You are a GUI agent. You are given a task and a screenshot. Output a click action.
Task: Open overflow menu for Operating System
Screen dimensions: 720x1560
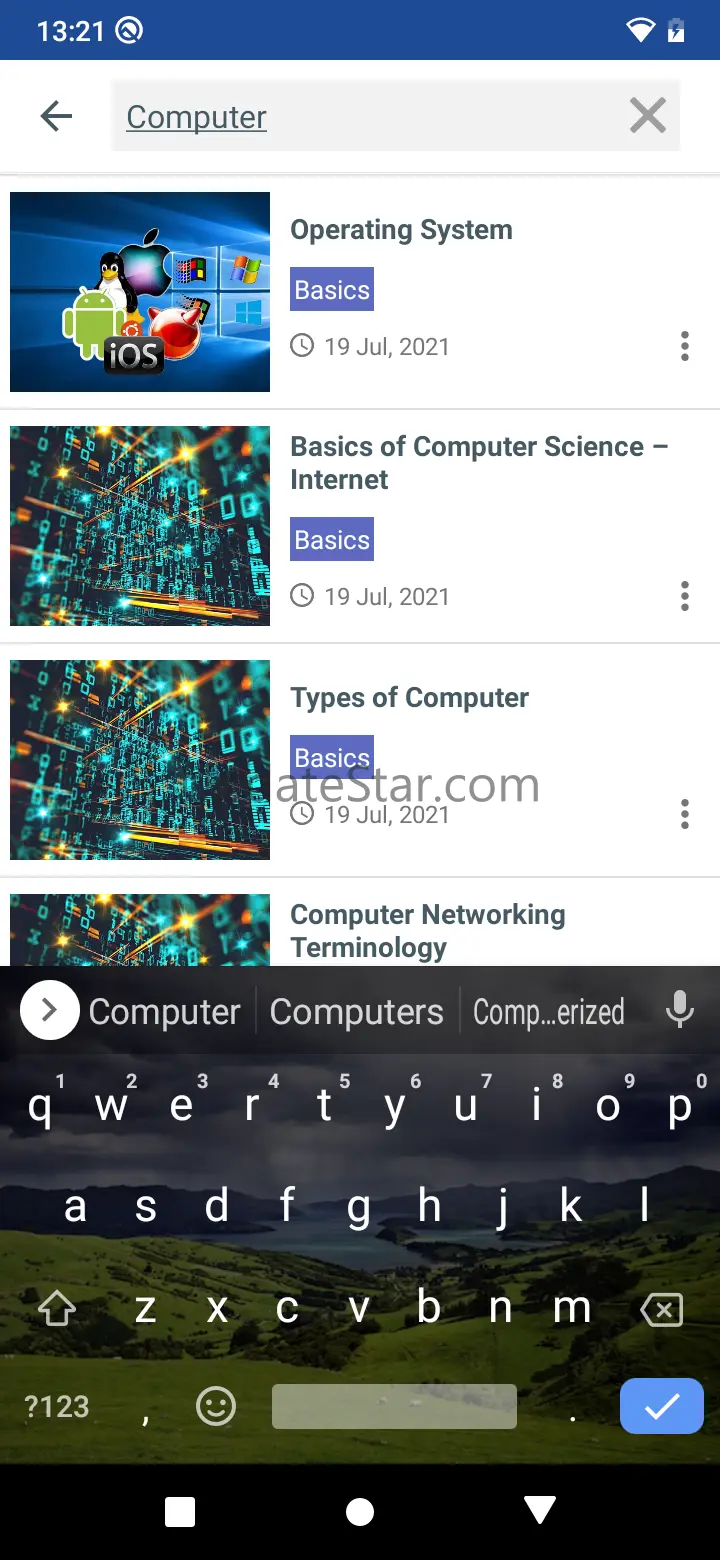(x=684, y=347)
